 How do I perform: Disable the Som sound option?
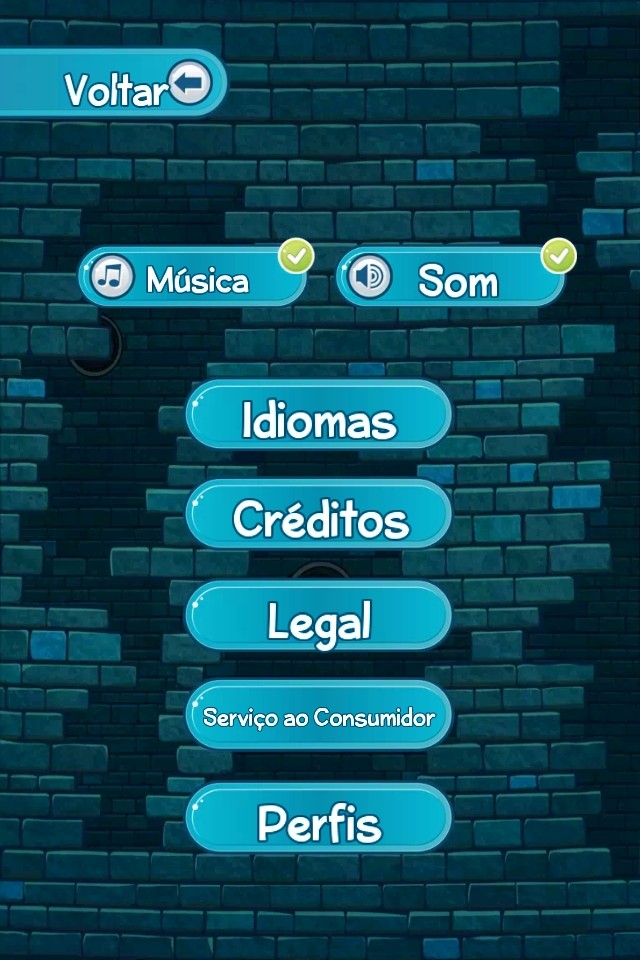click(451, 279)
